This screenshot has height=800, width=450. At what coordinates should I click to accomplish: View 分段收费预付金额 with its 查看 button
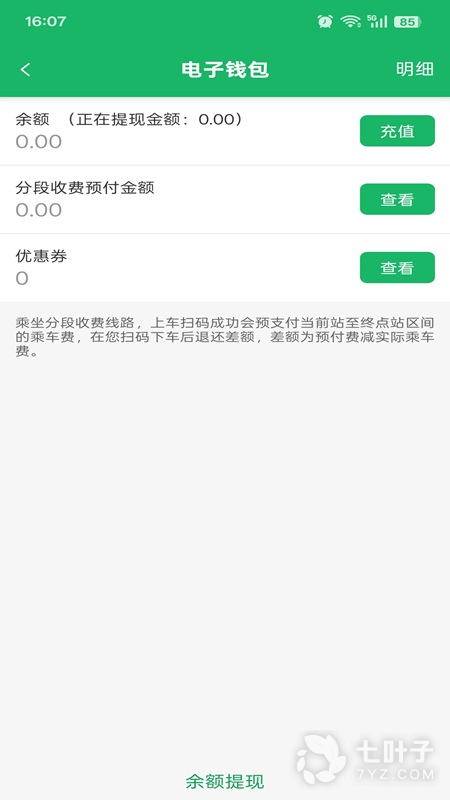(x=397, y=199)
